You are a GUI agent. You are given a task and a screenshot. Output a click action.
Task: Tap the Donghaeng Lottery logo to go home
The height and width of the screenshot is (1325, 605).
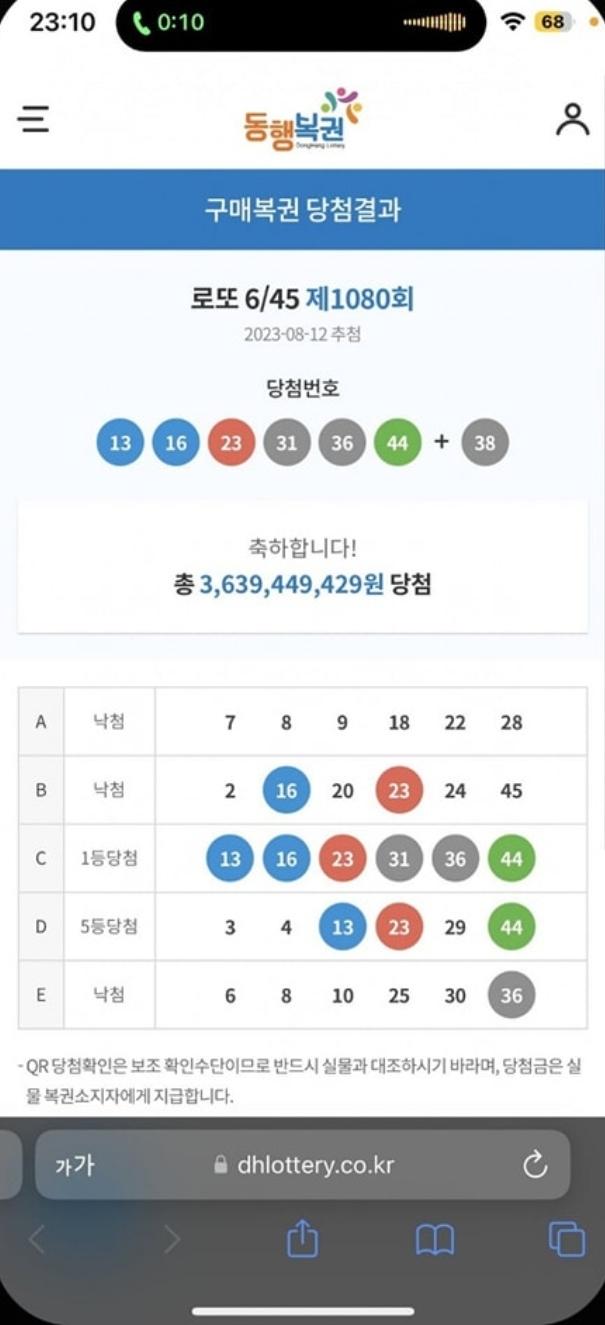pyautogui.click(x=301, y=120)
